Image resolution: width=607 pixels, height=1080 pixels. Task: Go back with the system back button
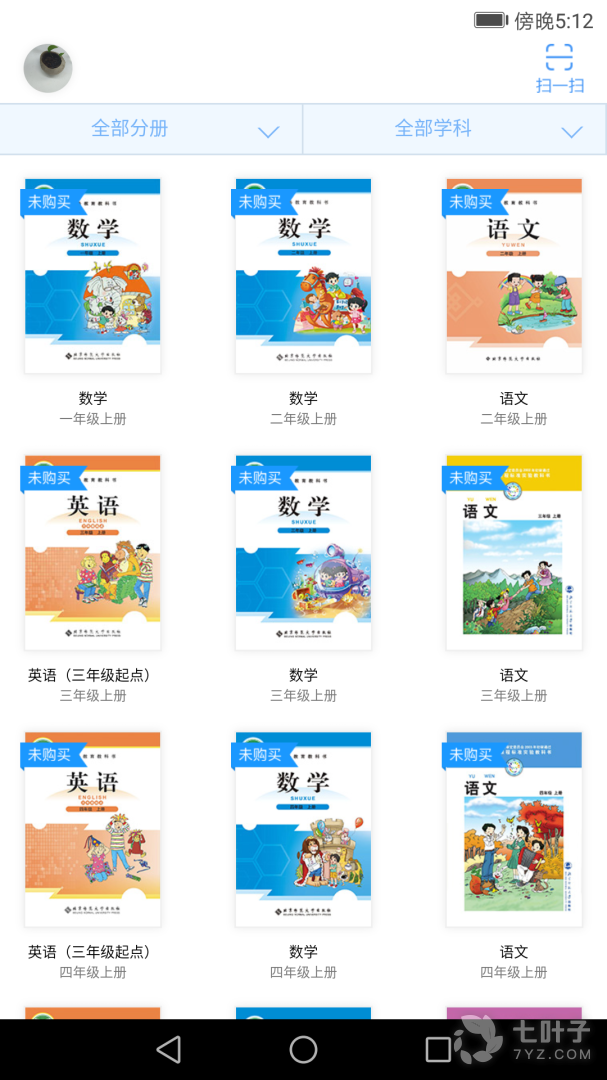coord(169,1050)
